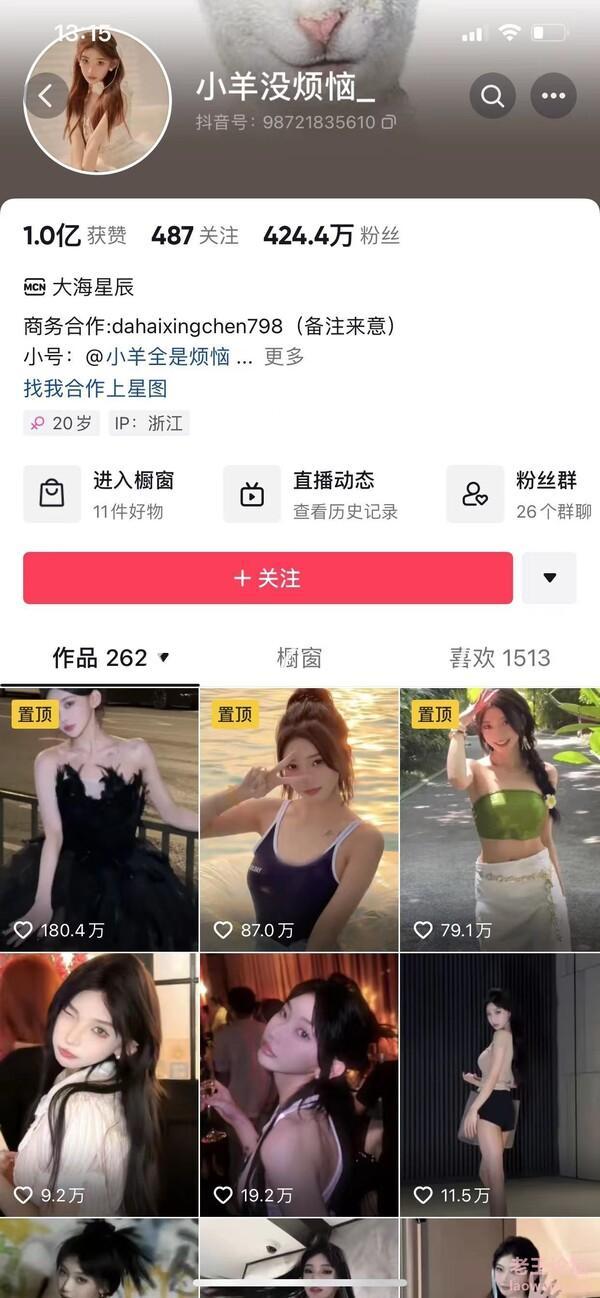Screen dimensions: 600x1298
Task: Open pinned video with 180.4万 likes
Action: click(x=99, y=819)
